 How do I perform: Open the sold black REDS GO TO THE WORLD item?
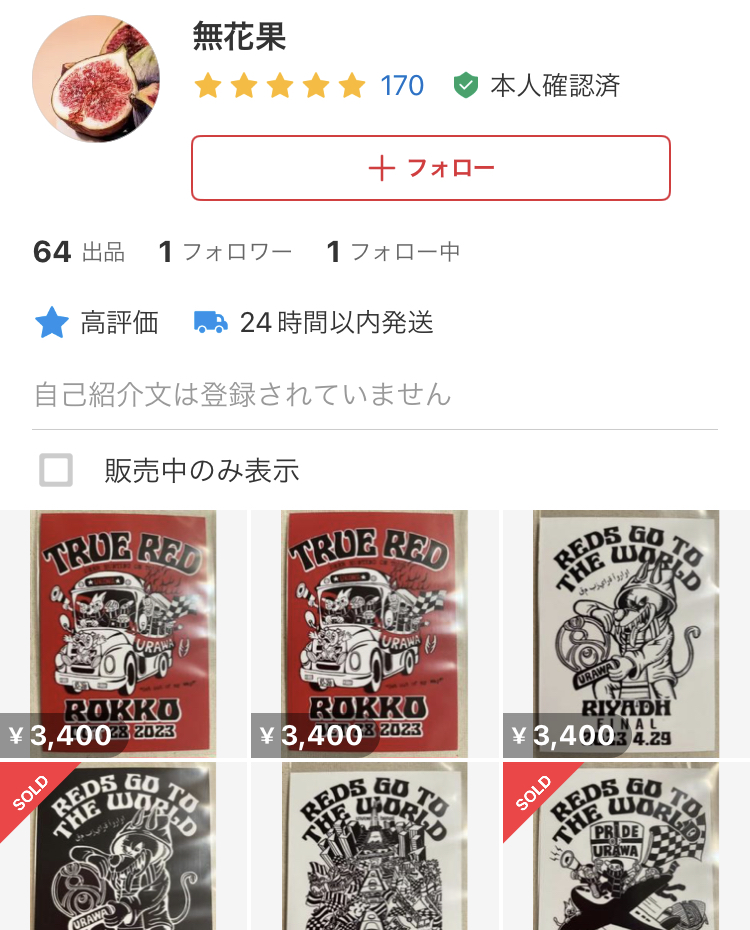(x=123, y=848)
